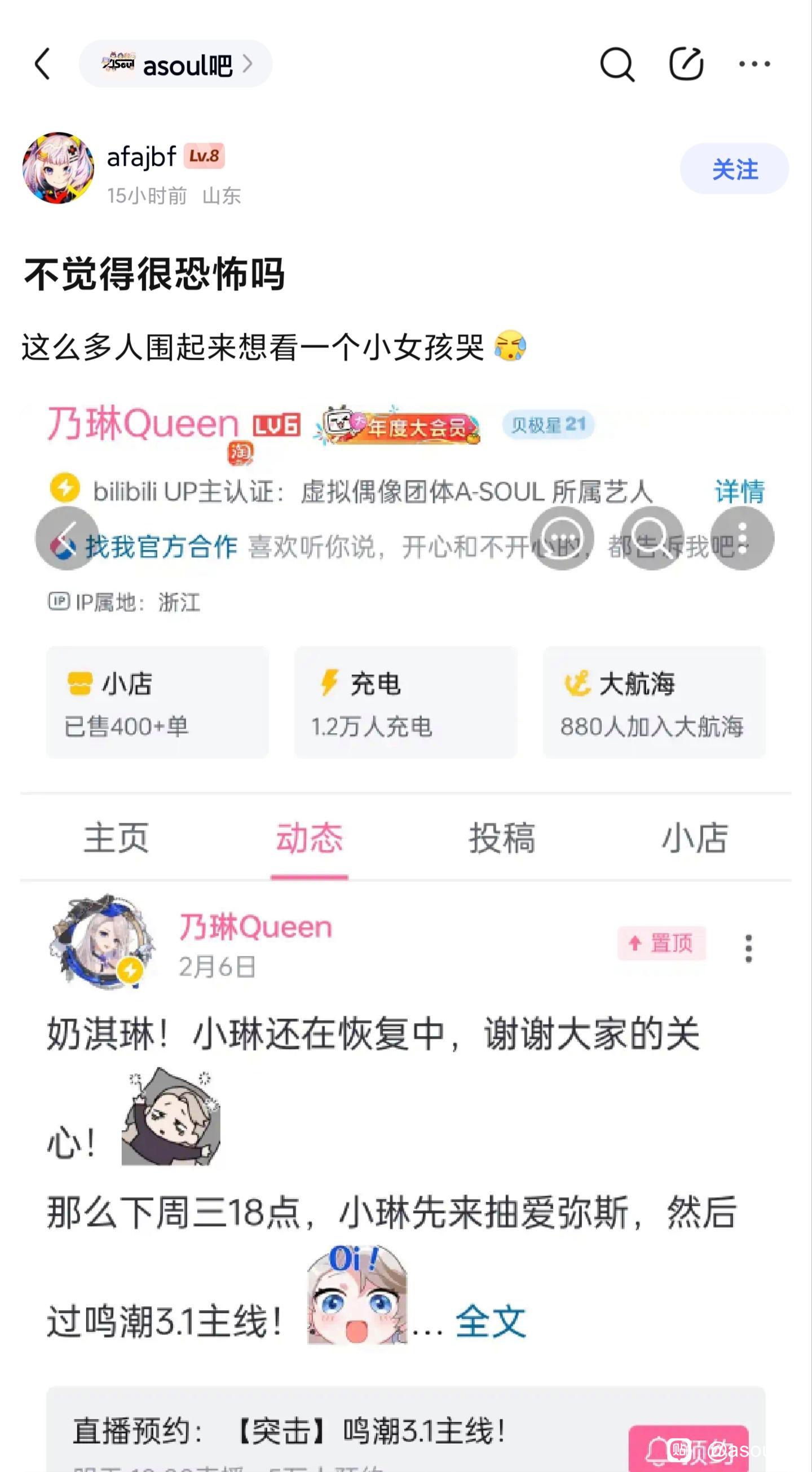Open afajbf's profile avatar
This screenshot has height=1472, width=812.
pos(58,168)
